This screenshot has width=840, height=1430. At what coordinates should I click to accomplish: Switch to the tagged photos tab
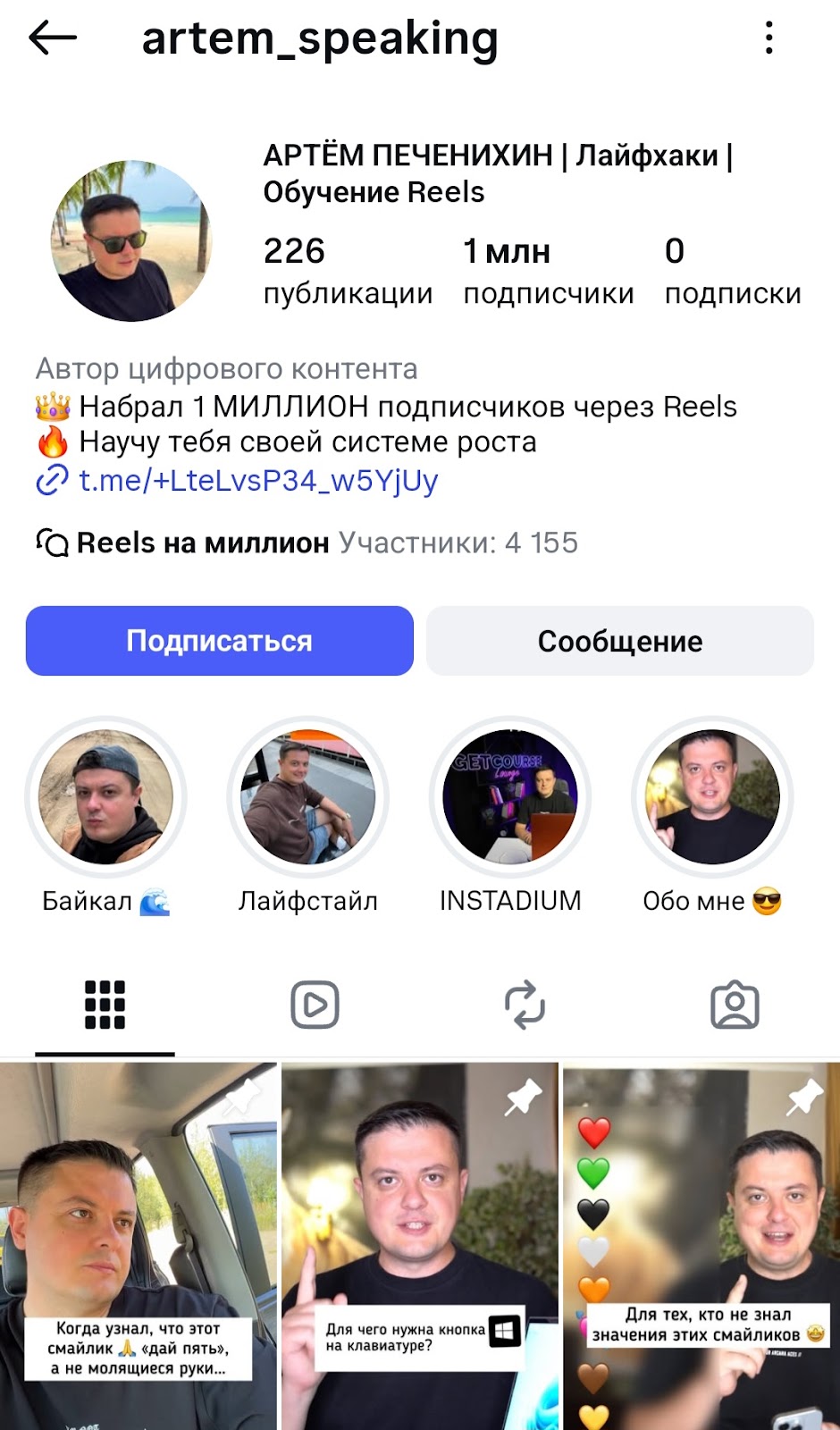click(735, 1005)
